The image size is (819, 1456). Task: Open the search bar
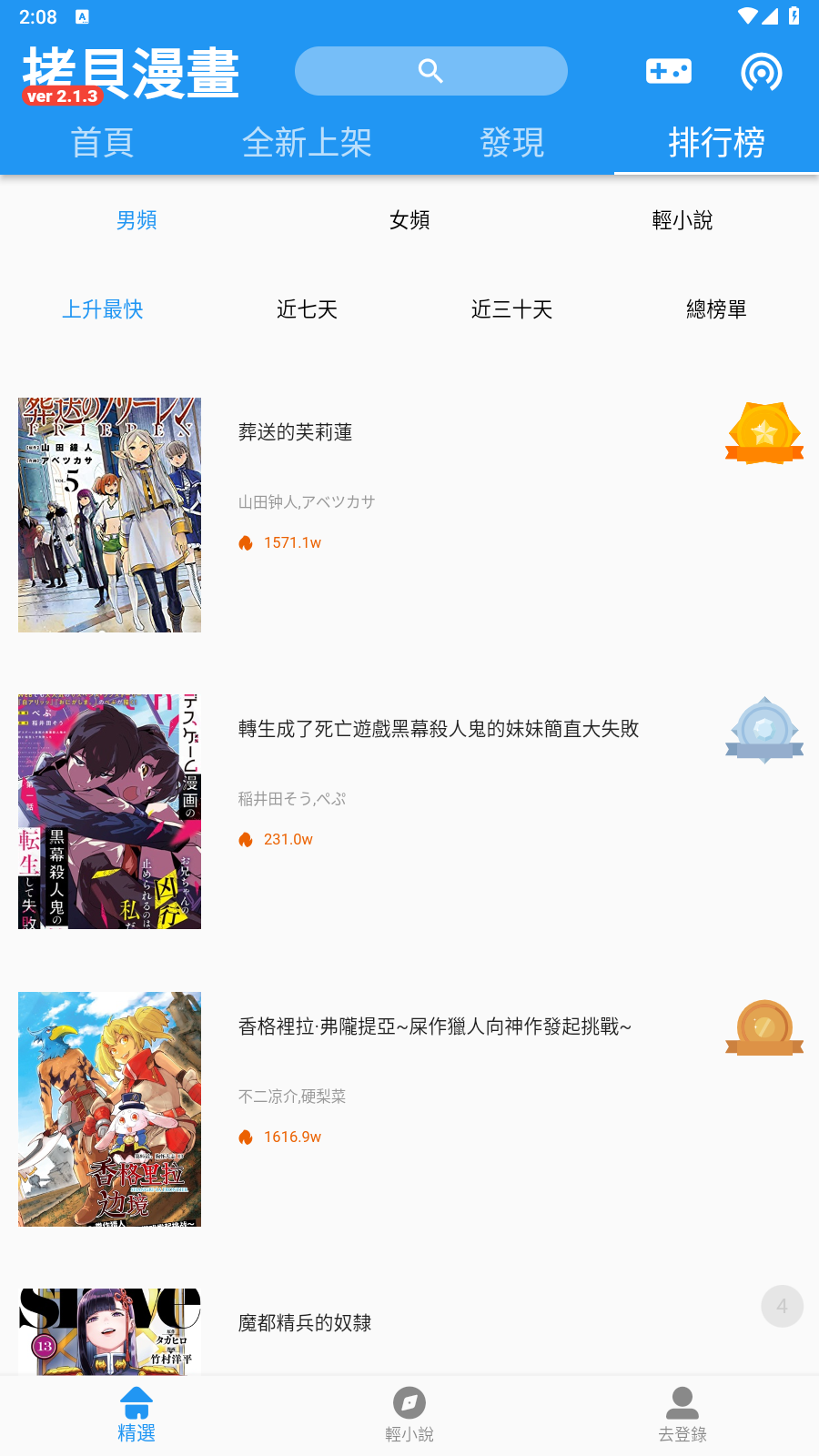430,71
